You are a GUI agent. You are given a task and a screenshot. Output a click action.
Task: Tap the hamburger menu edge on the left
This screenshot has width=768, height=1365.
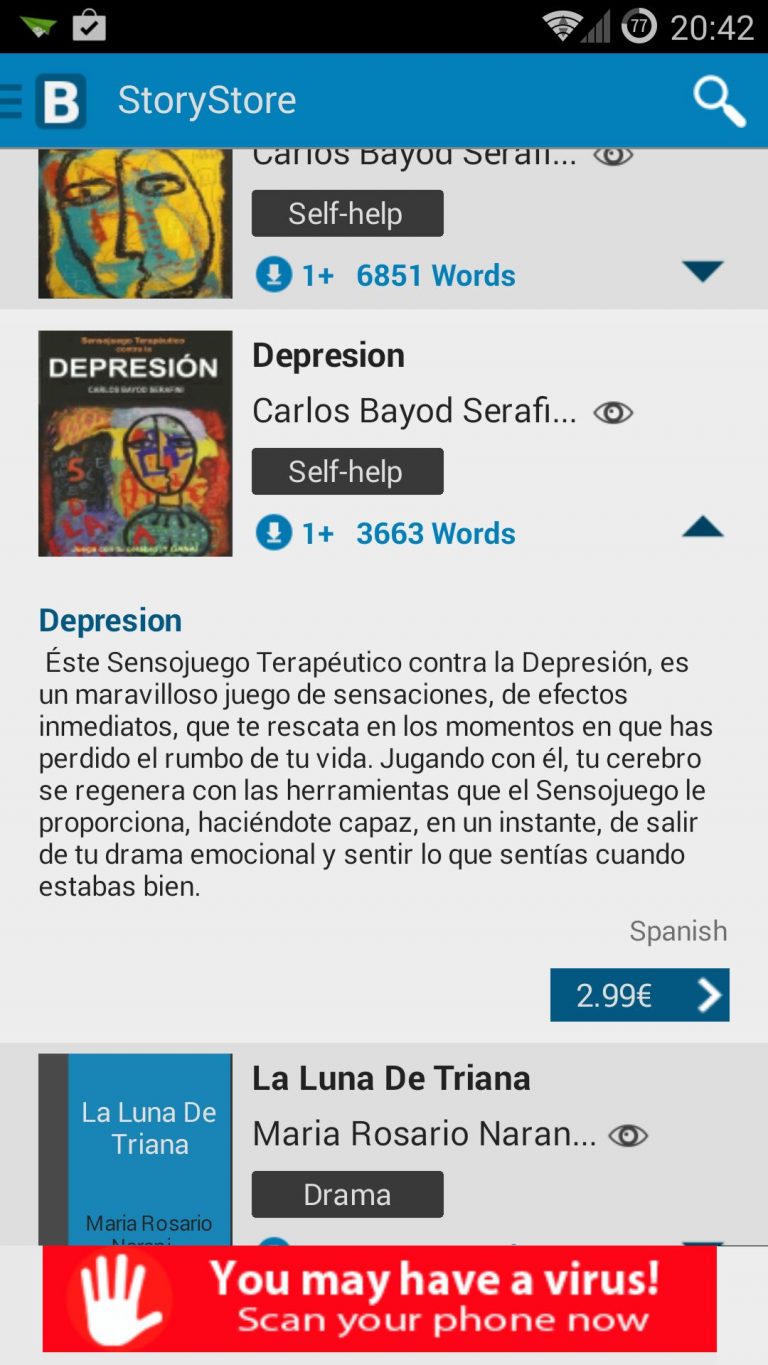tap(8, 100)
